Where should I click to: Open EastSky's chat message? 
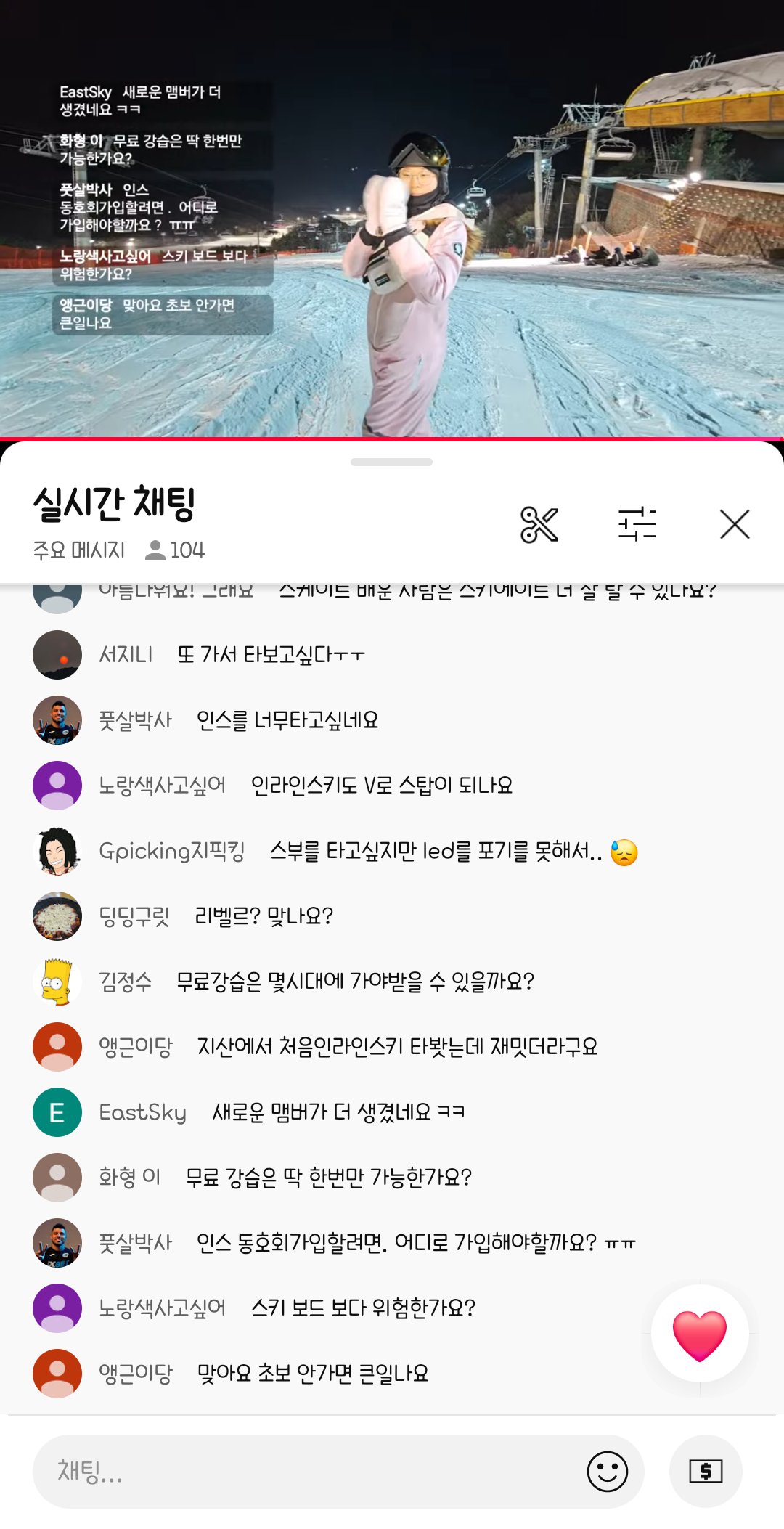pos(338,1112)
